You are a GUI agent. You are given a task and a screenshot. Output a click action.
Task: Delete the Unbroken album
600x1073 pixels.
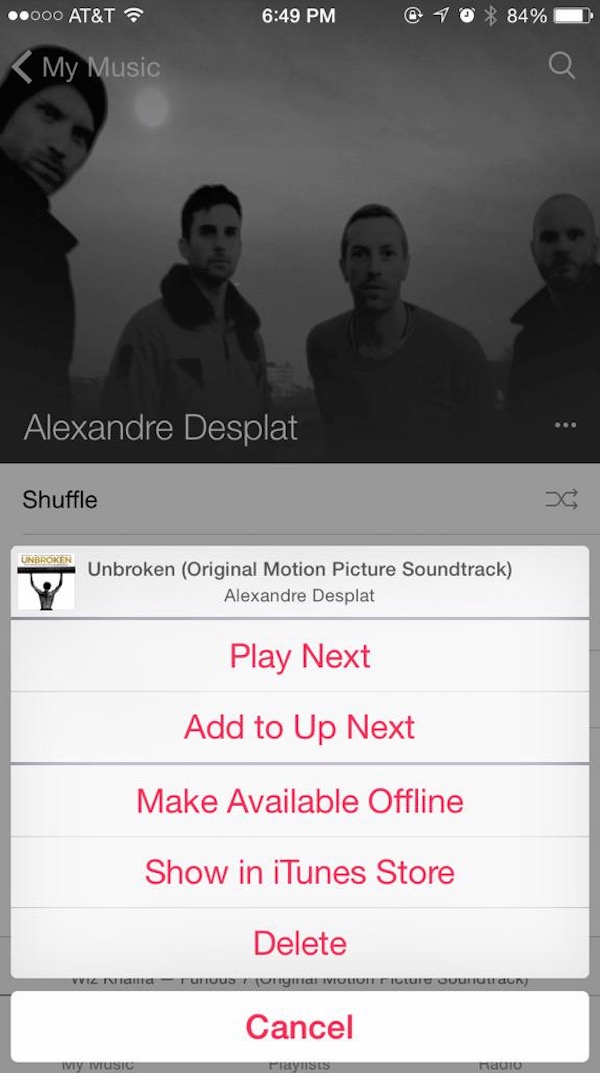300,943
